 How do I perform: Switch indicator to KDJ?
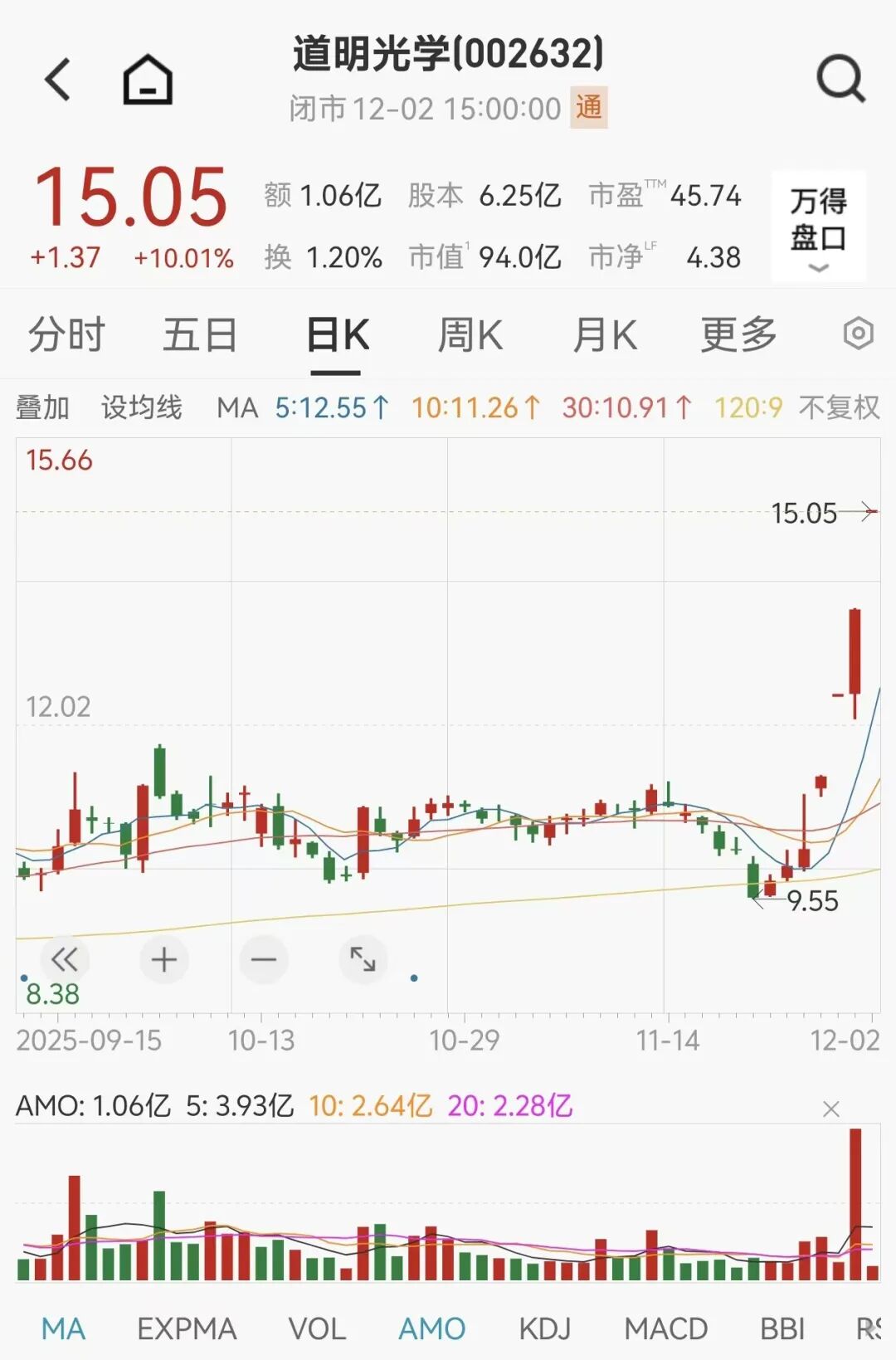pos(544,1328)
